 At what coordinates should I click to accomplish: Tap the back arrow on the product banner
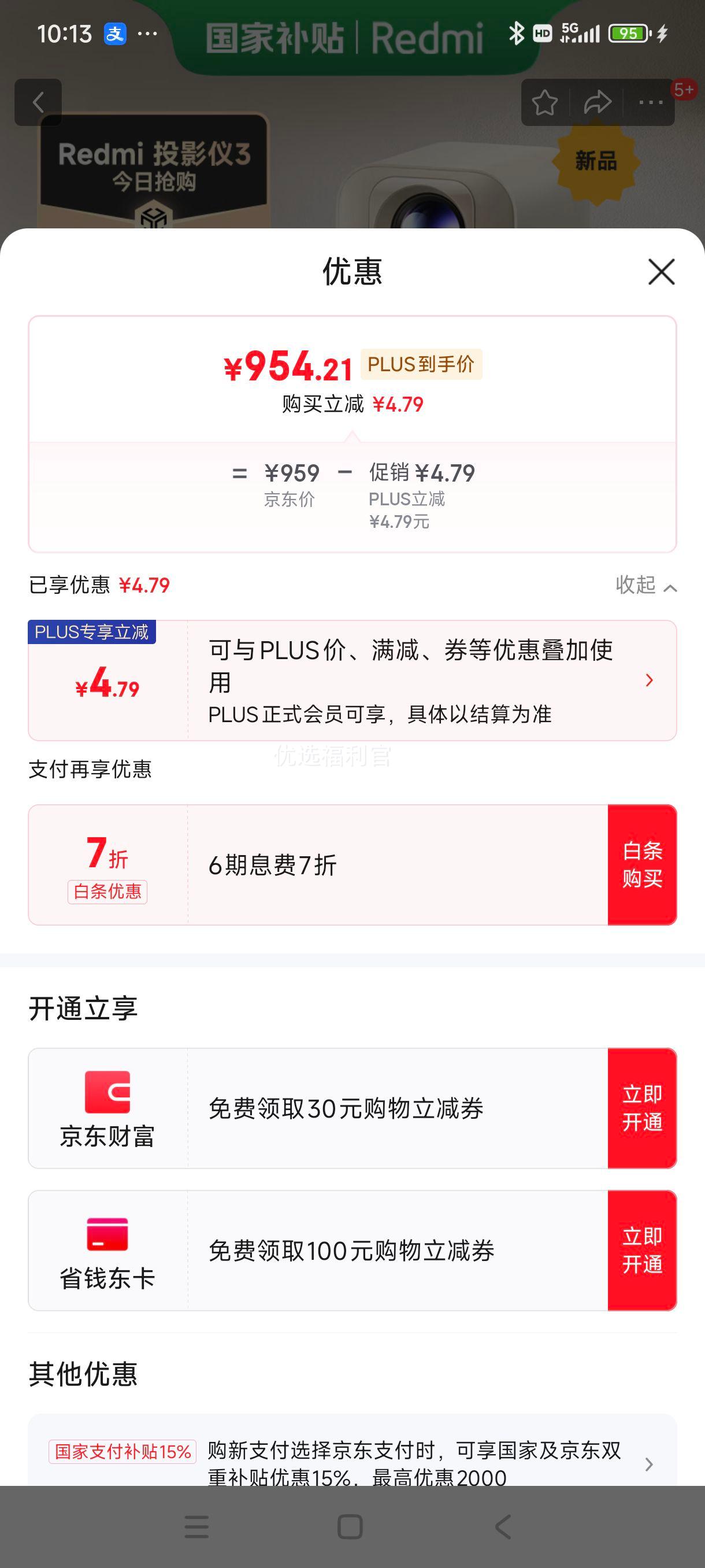tap(38, 102)
